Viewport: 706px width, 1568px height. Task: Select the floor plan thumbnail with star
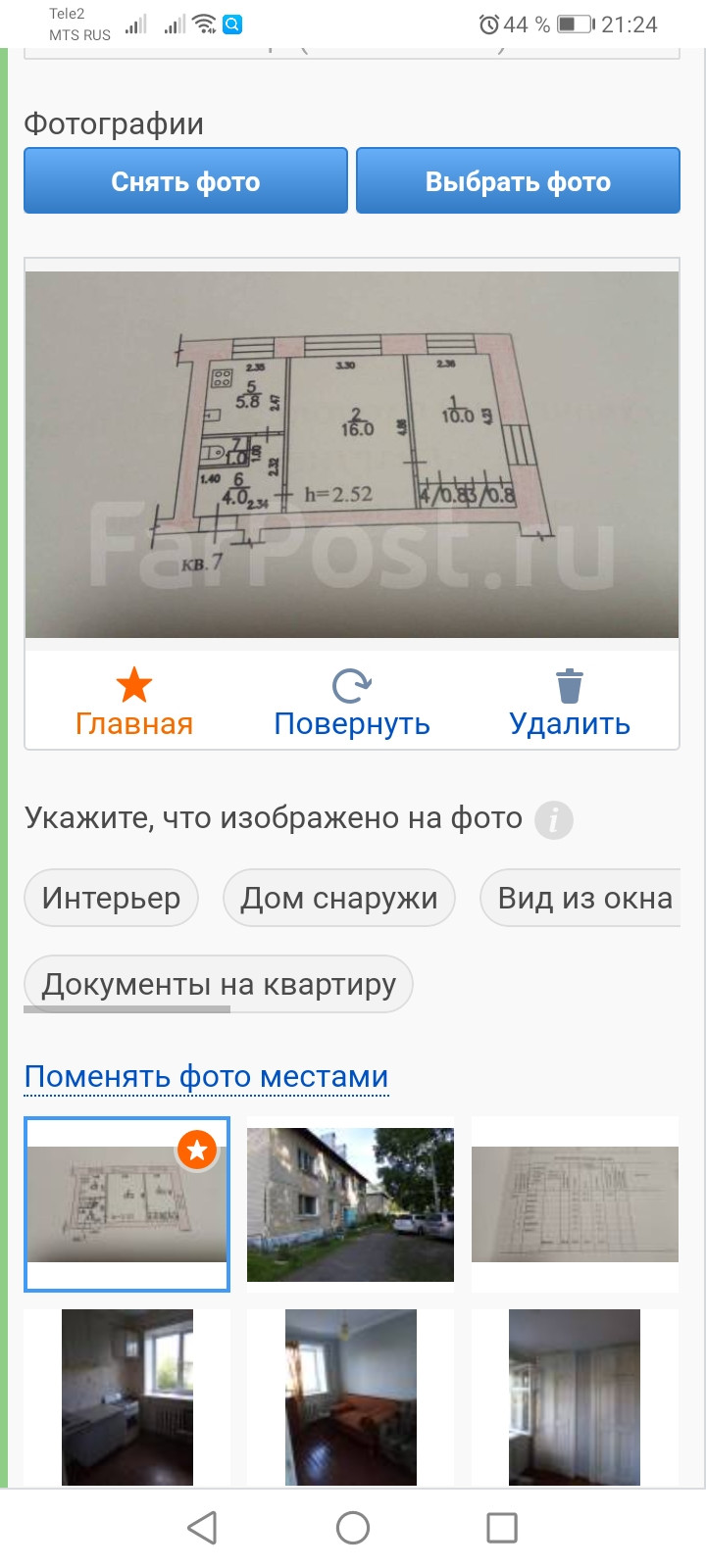tap(126, 1204)
